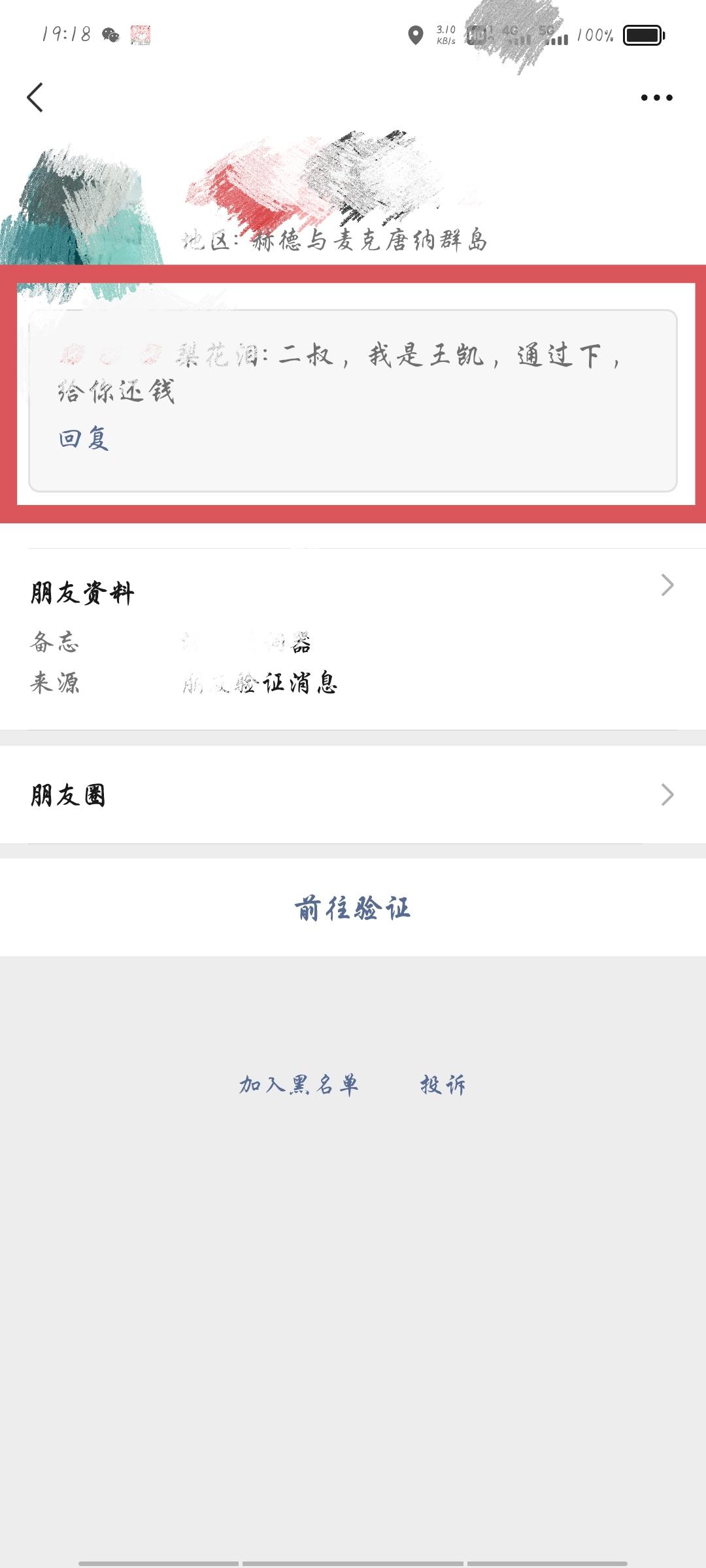Select the verification message from 梨花泪

pos(353,372)
